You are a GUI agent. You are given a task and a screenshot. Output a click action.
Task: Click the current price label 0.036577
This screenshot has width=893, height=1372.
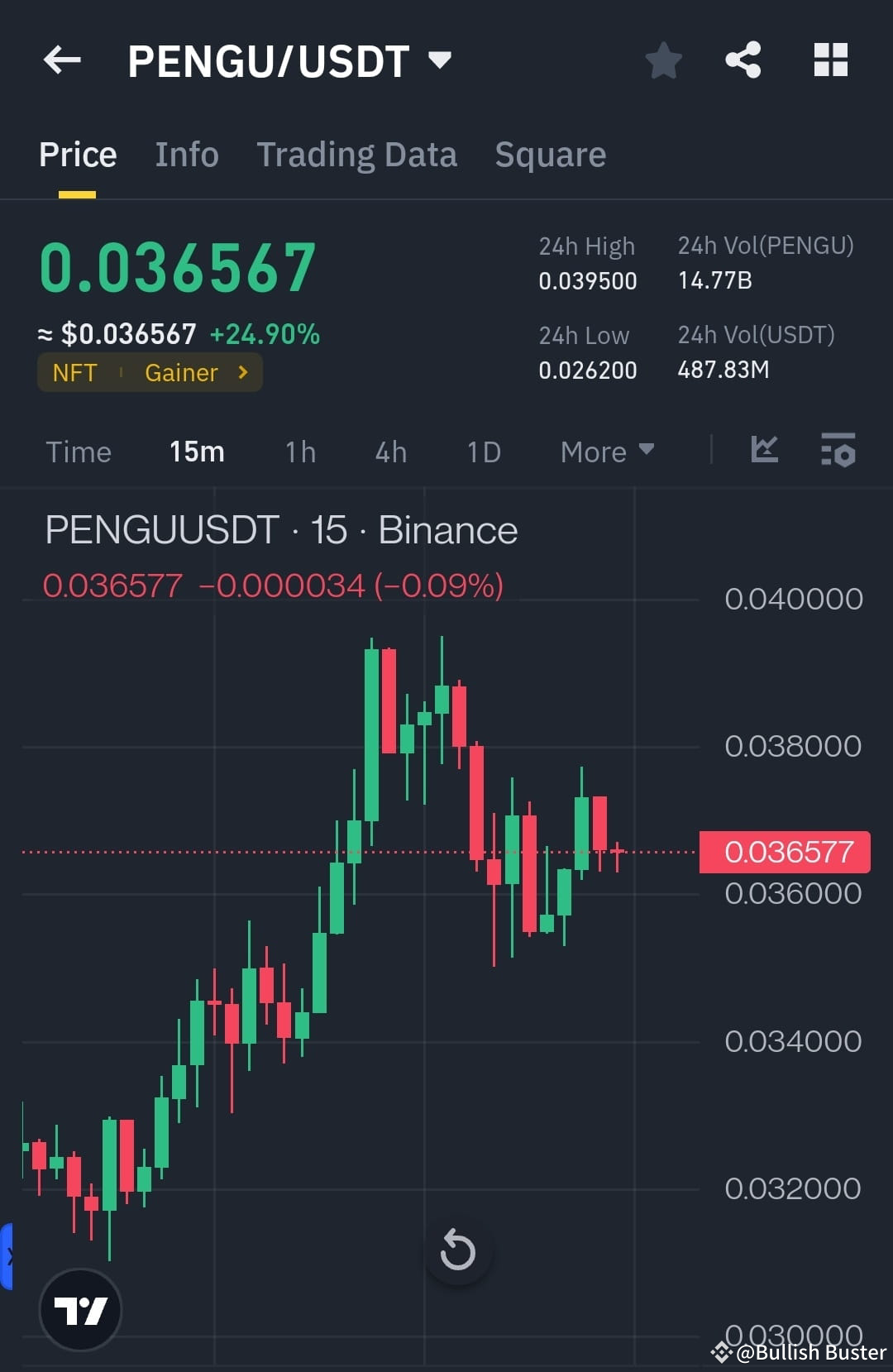784,851
